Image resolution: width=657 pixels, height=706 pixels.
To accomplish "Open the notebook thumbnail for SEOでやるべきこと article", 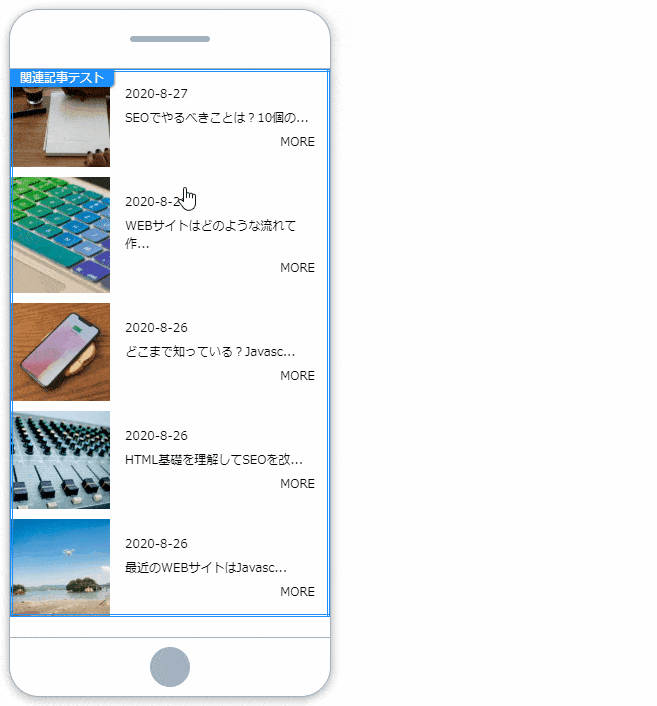I will (62, 127).
